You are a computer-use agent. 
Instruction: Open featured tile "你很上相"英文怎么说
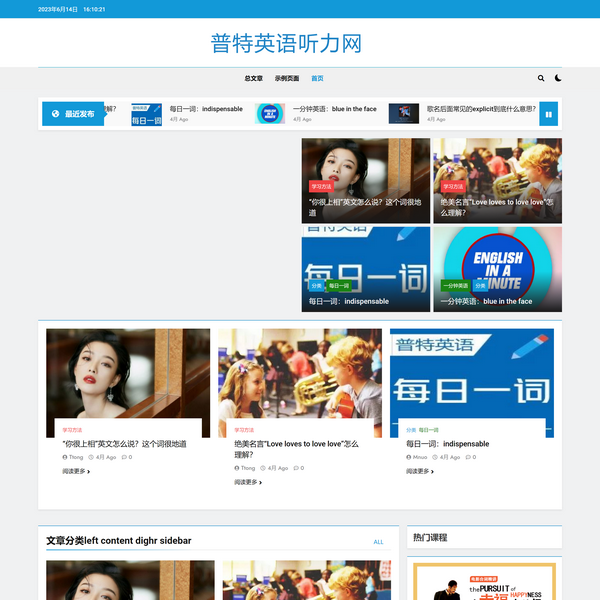coord(365,207)
